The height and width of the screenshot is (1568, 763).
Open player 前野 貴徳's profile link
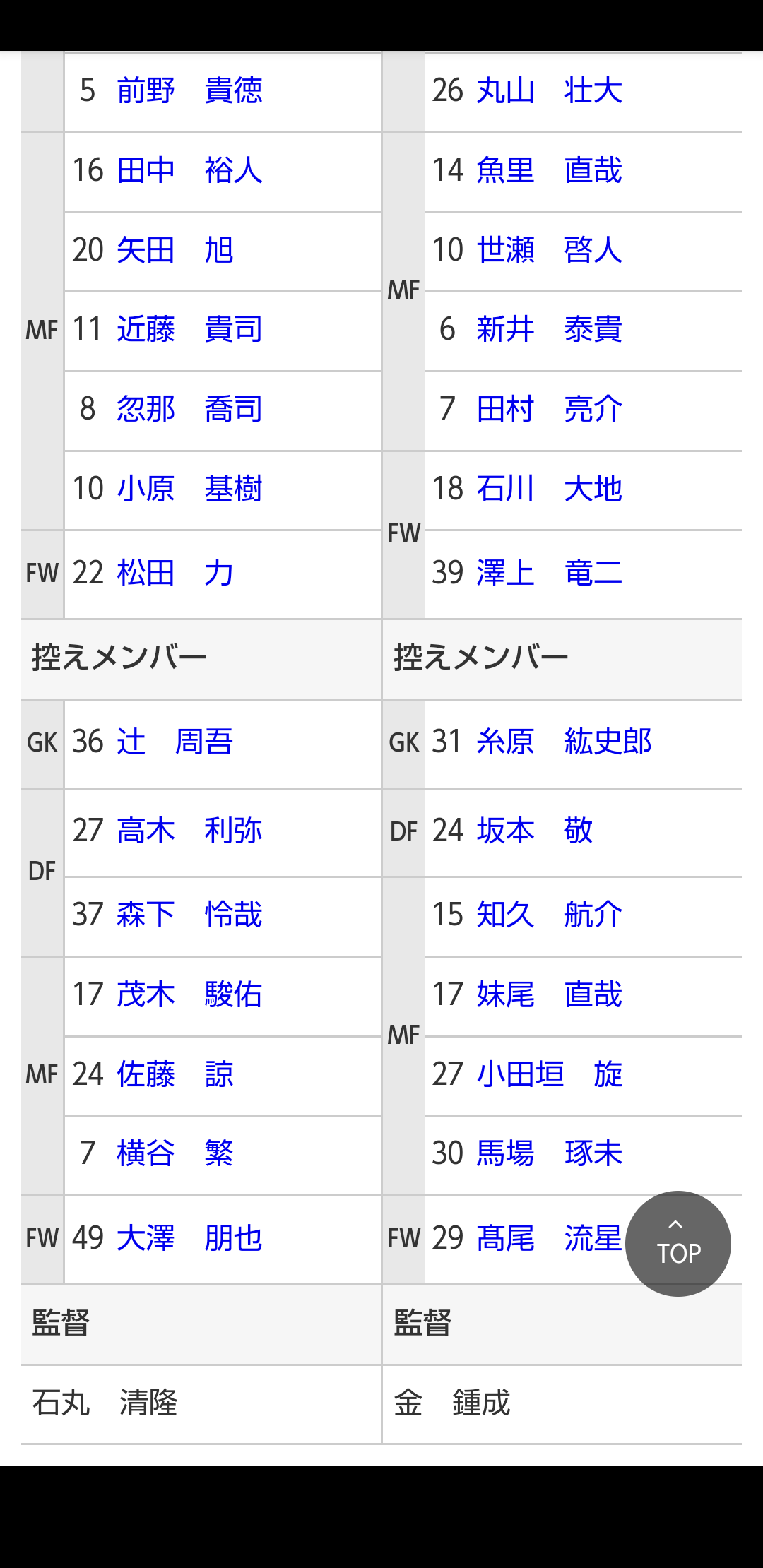pos(189,91)
